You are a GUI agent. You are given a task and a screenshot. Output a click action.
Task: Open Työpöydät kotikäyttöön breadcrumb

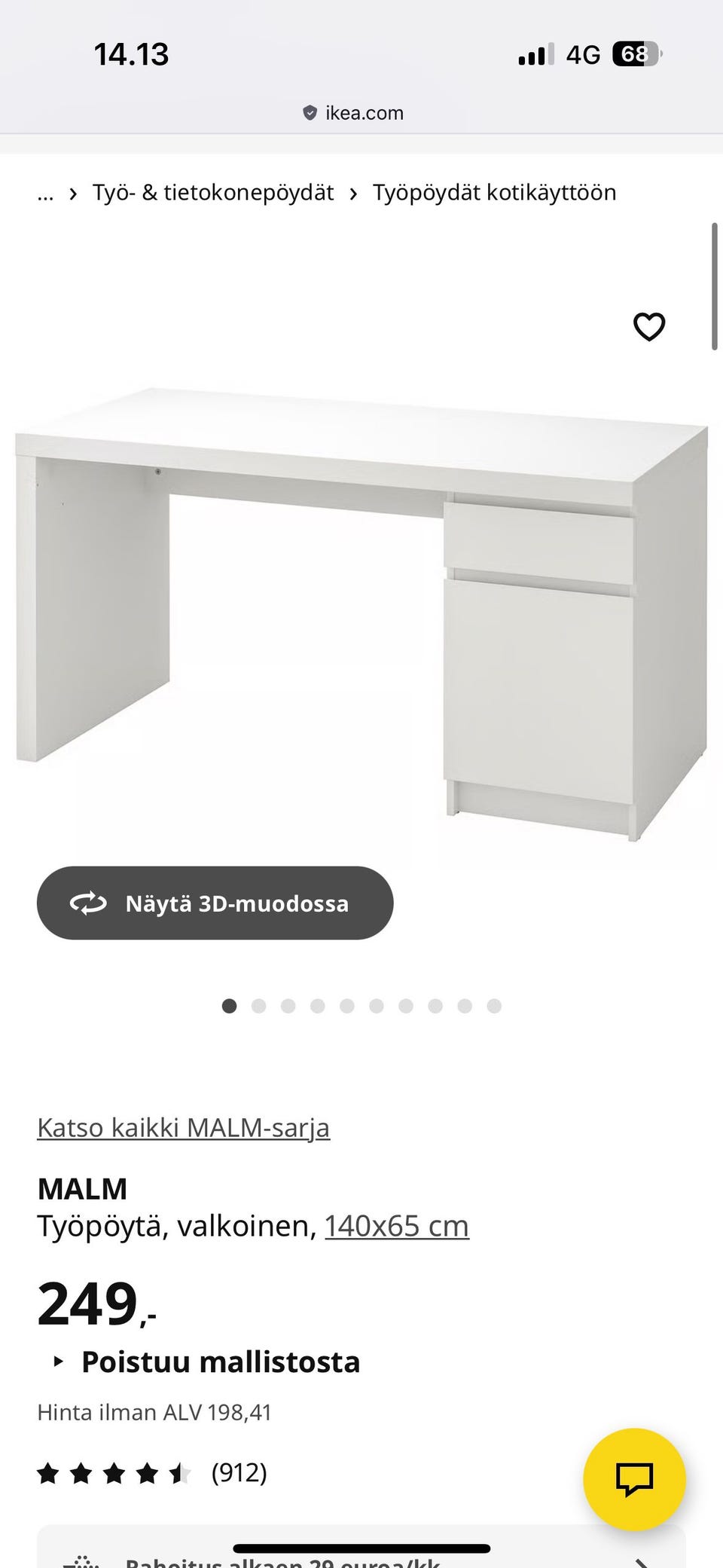pyautogui.click(x=493, y=192)
